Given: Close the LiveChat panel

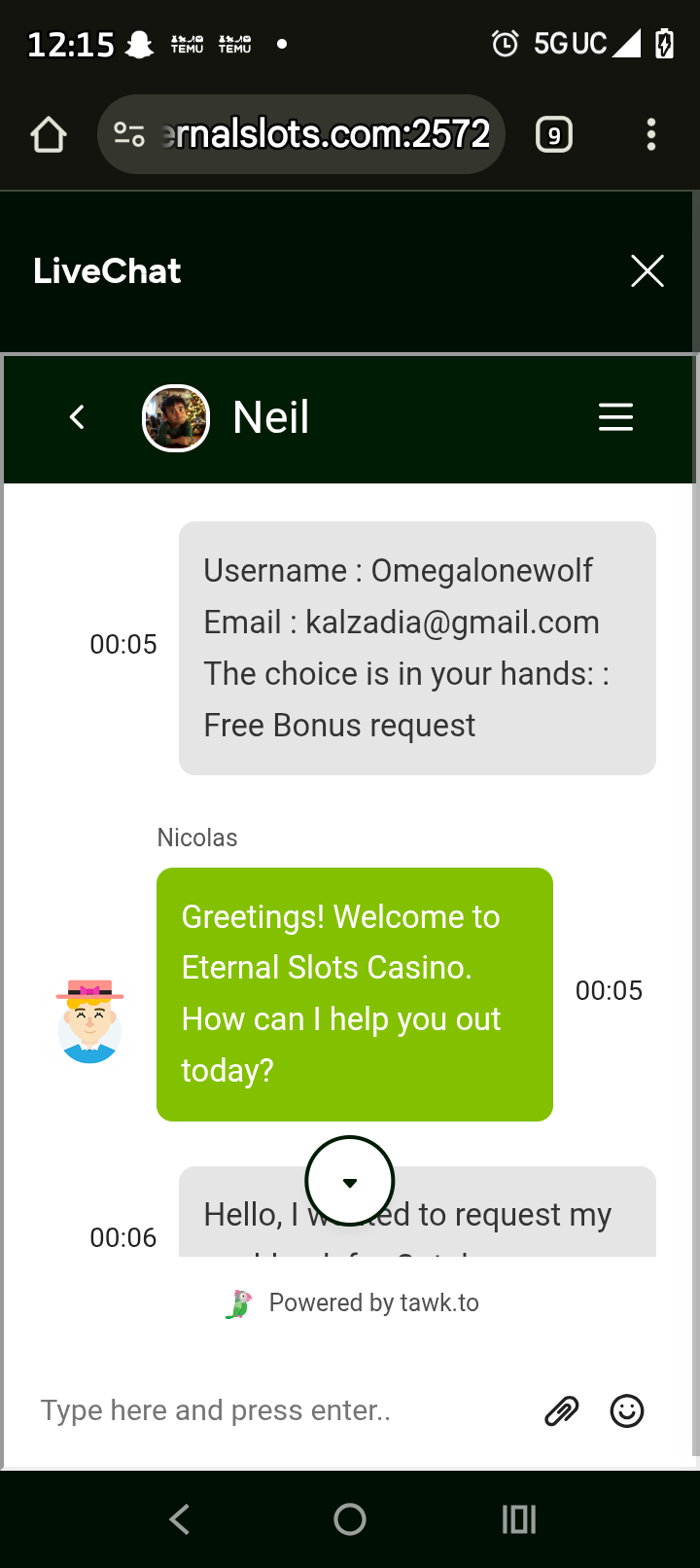Looking at the screenshot, I should 647,271.
